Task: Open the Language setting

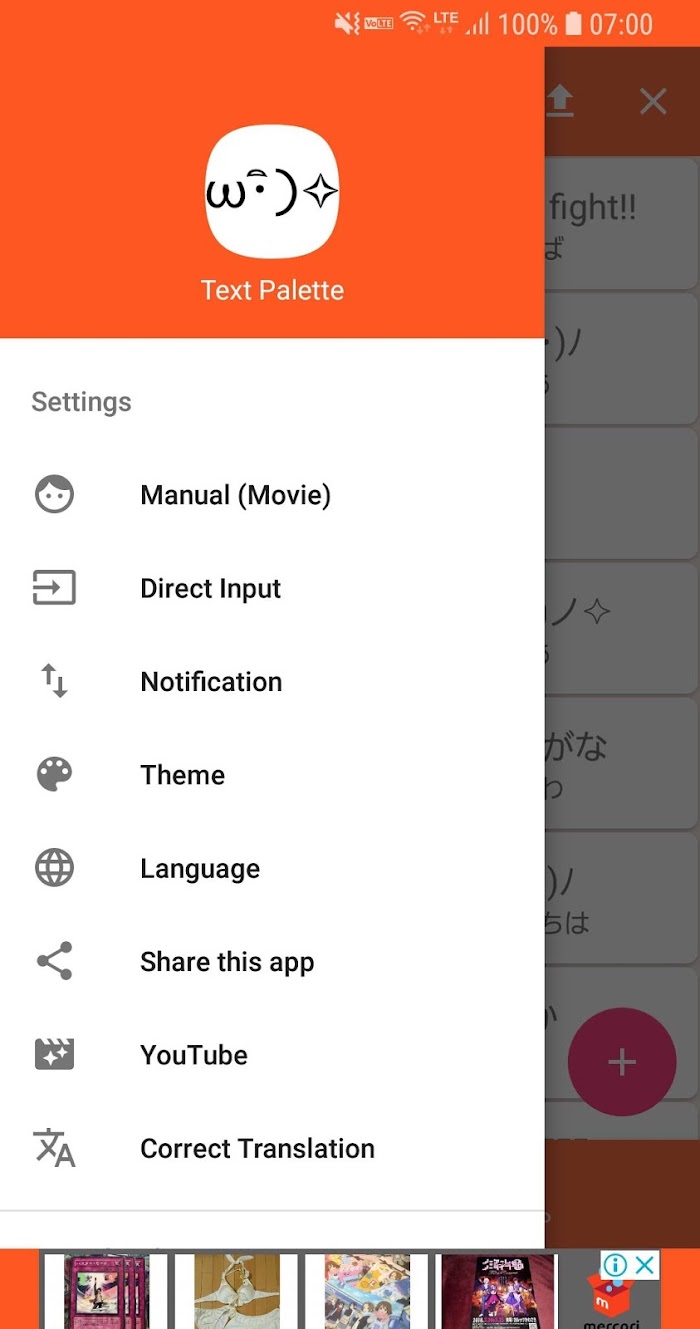Action: (x=272, y=868)
